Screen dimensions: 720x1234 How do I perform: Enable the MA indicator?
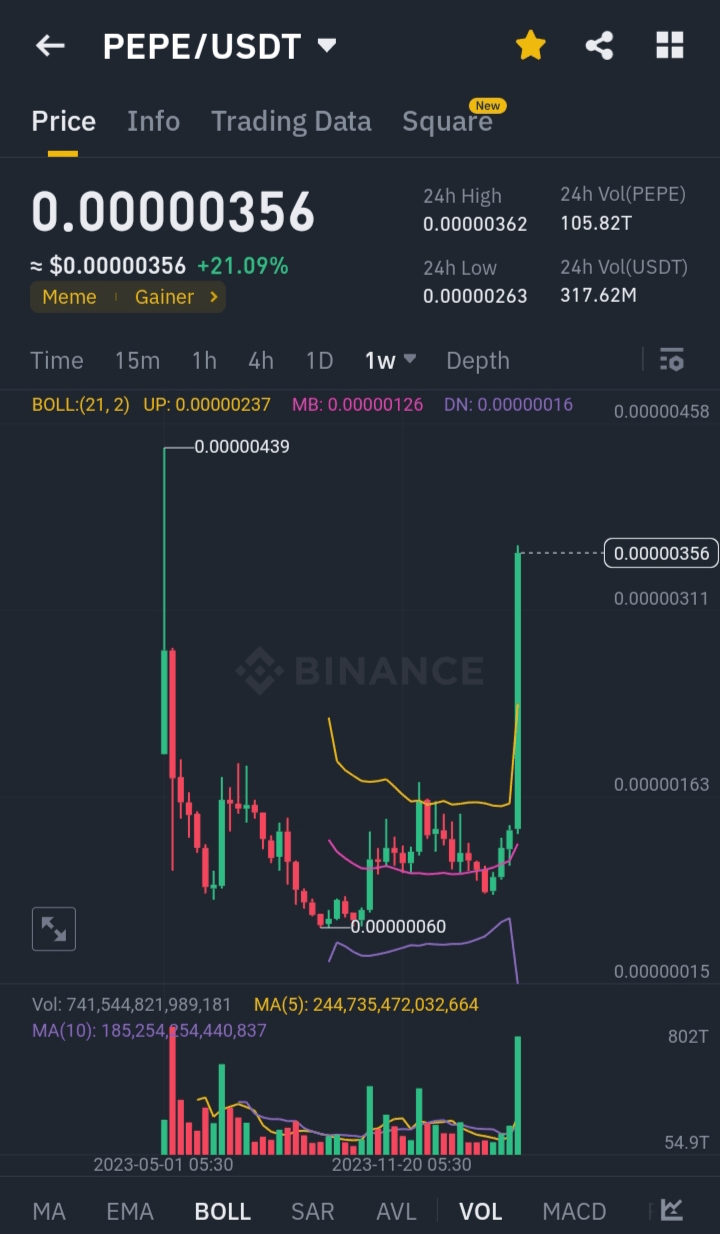pyautogui.click(x=49, y=1211)
